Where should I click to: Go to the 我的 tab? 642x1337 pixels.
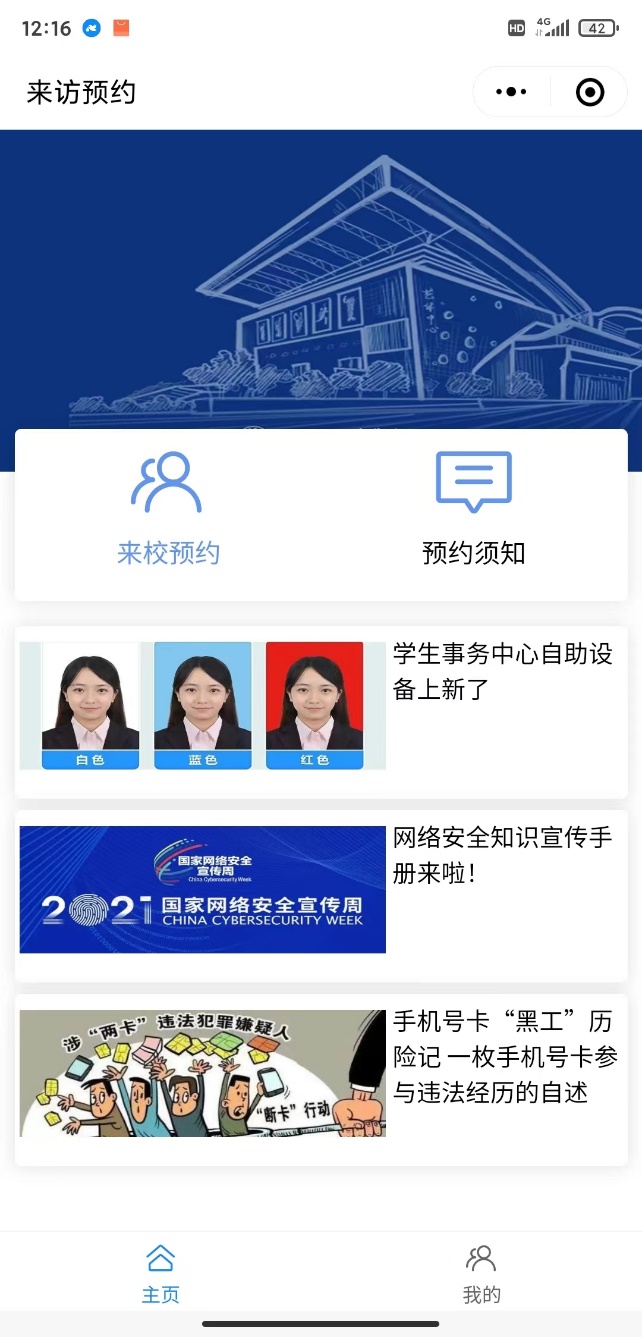coord(481,1274)
